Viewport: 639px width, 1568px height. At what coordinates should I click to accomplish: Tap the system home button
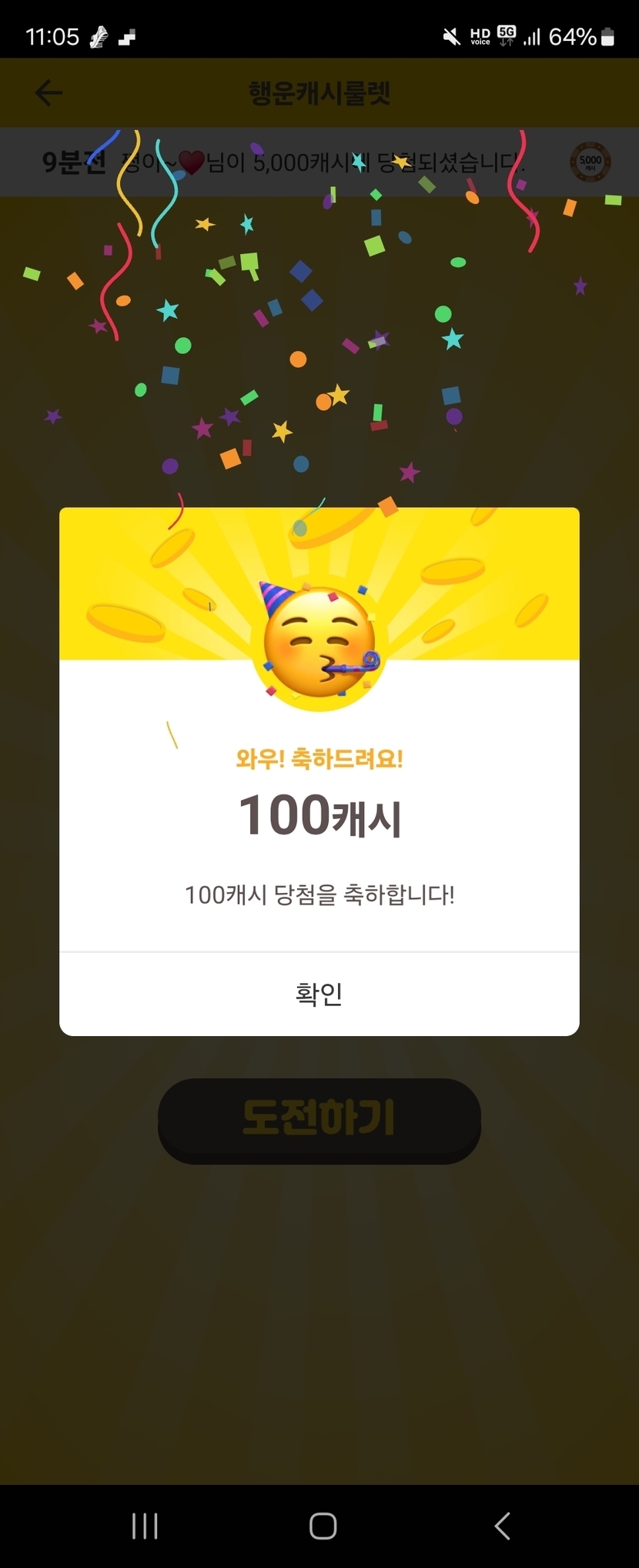323,1526
